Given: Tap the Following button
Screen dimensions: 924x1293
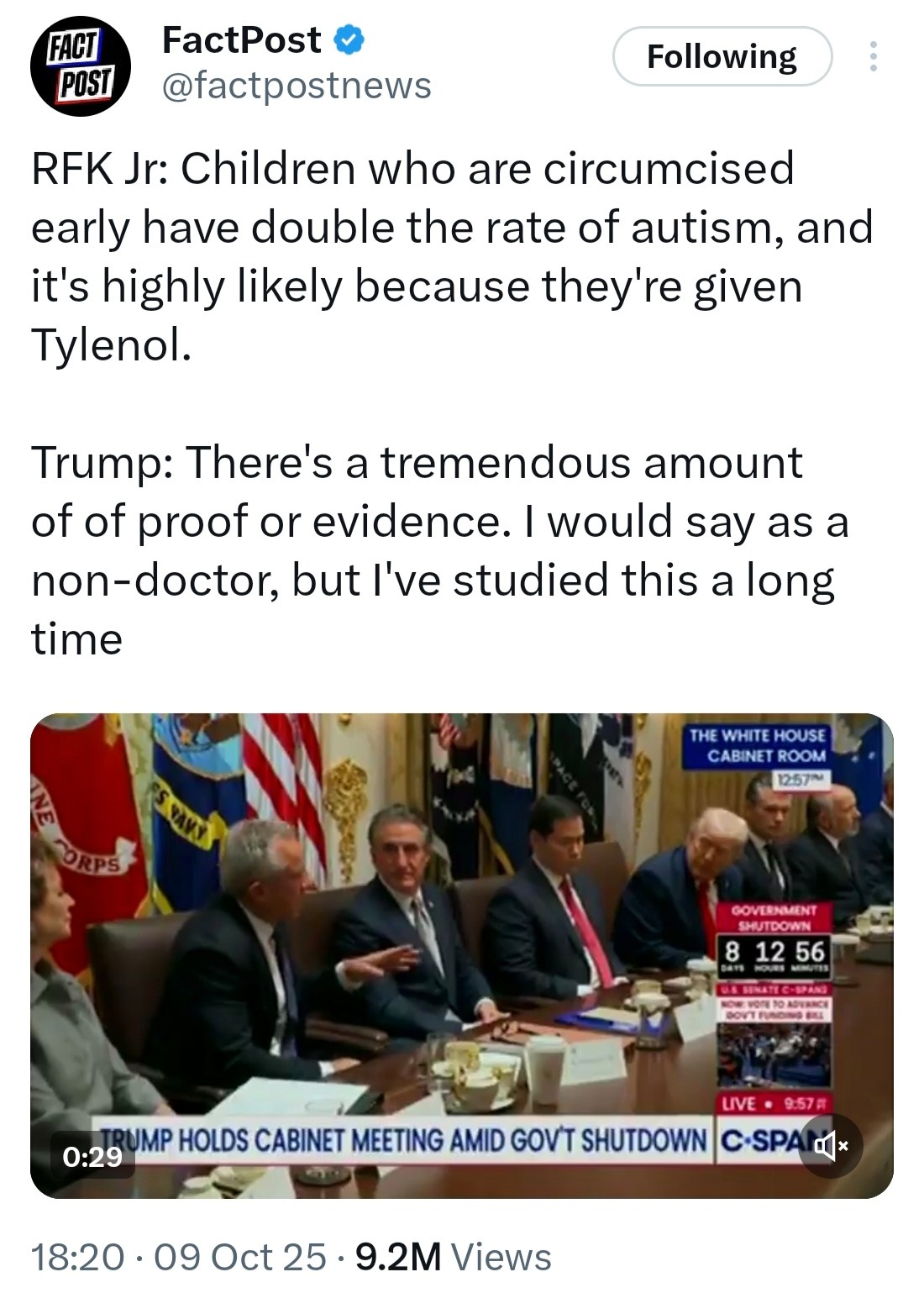Looking at the screenshot, I should [722, 56].
